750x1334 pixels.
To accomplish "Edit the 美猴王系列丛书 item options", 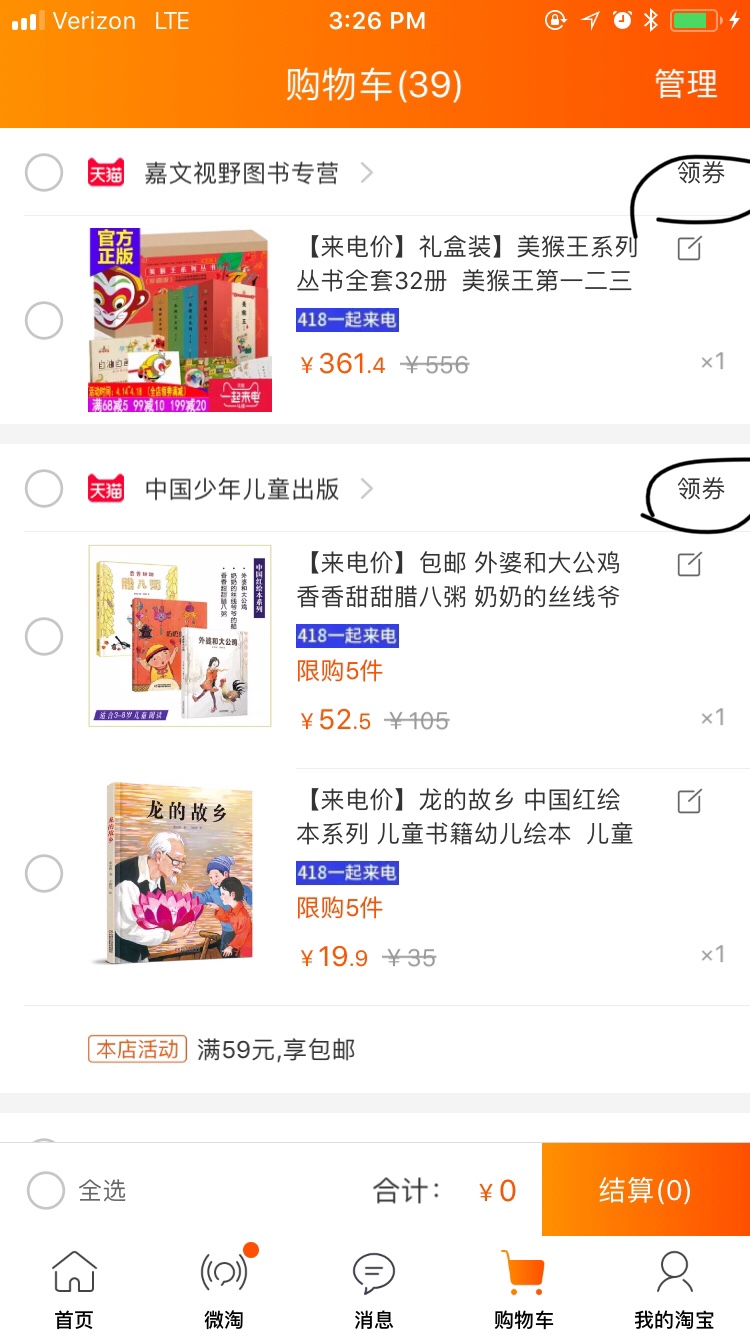I will (x=689, y=248).
